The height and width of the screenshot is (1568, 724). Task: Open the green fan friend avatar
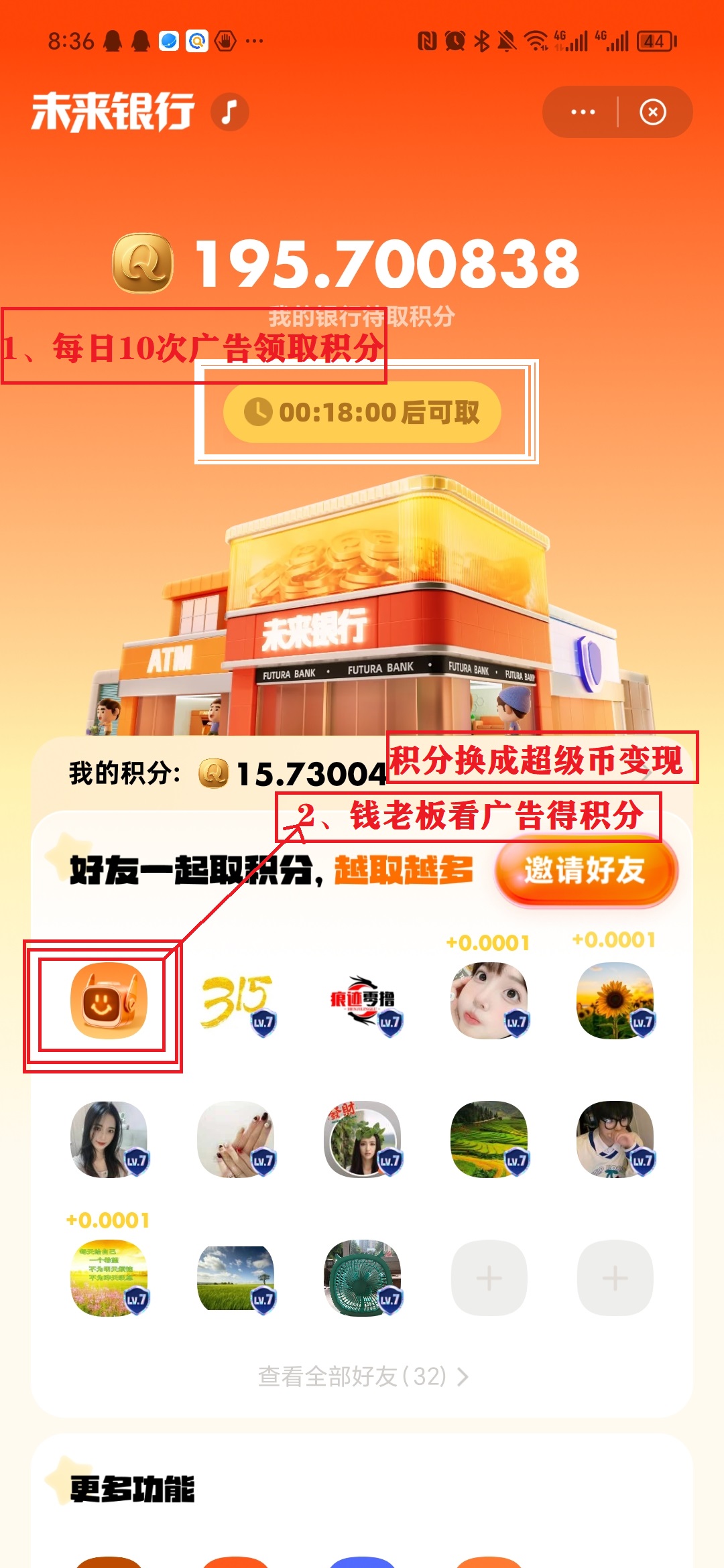pos(363,1278)
